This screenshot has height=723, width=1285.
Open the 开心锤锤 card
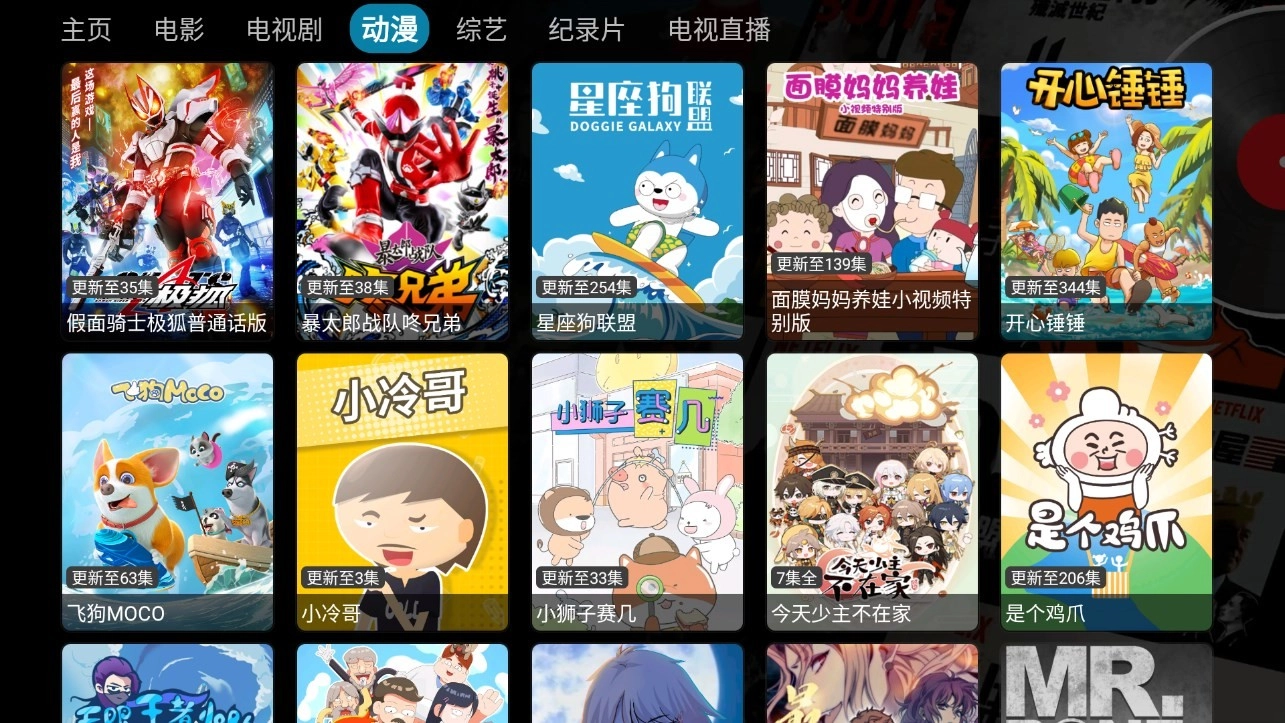pos(1106,200)
